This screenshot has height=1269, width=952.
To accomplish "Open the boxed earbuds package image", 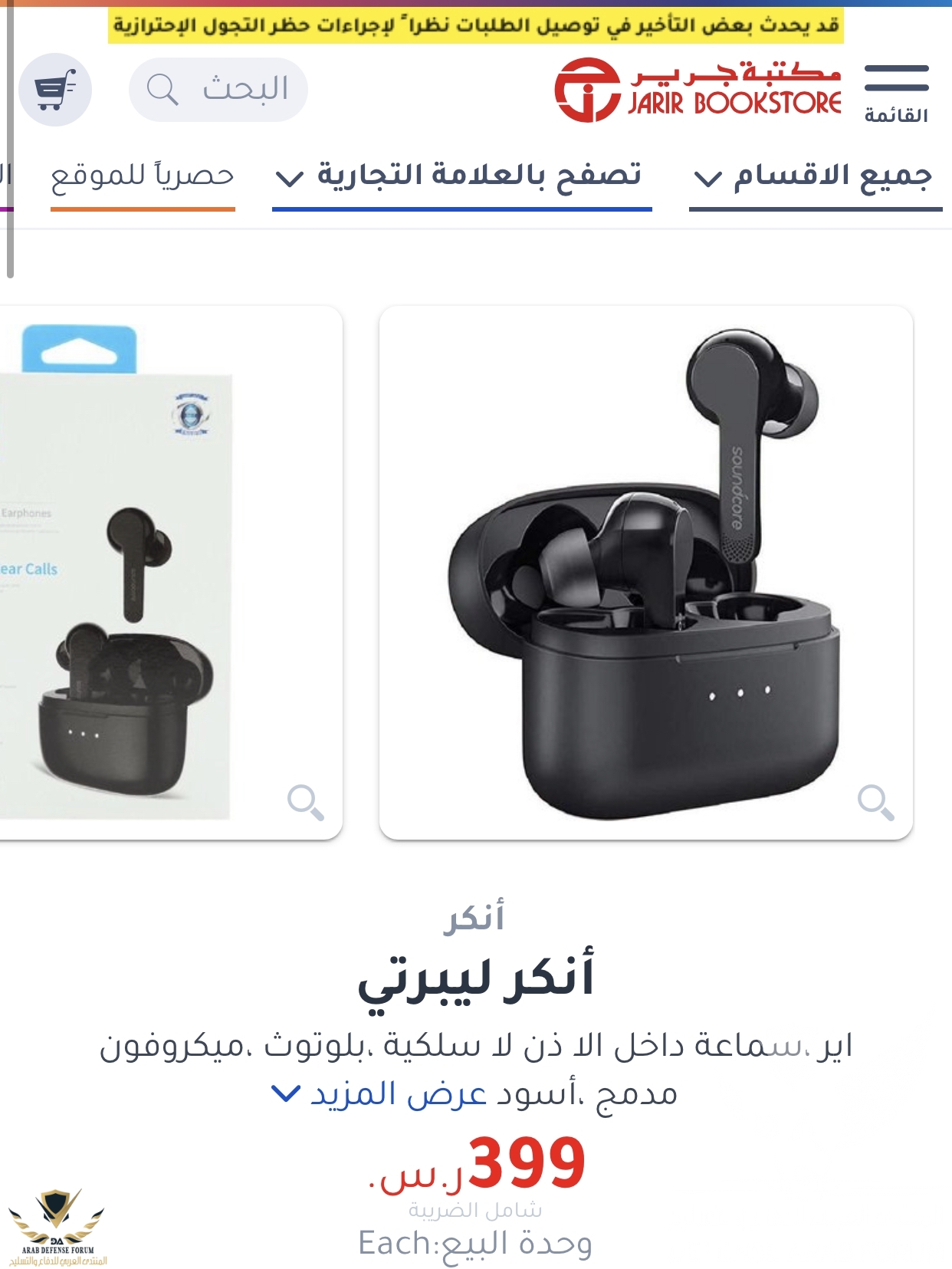I will [153, 571].
